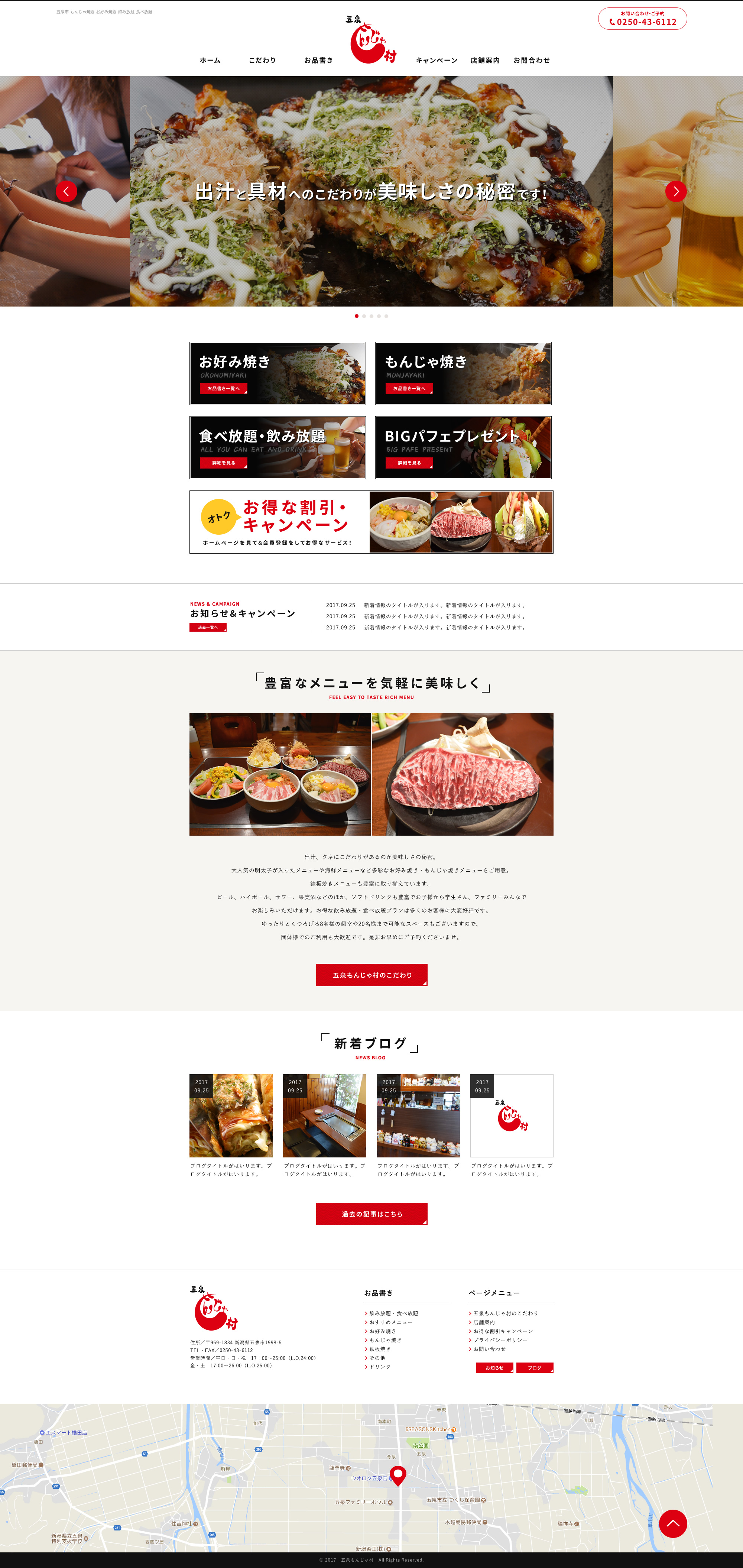Tap 過去一覧へ under news heading
The height and width of the screenshot is (1568, 743).
(208, 627)
